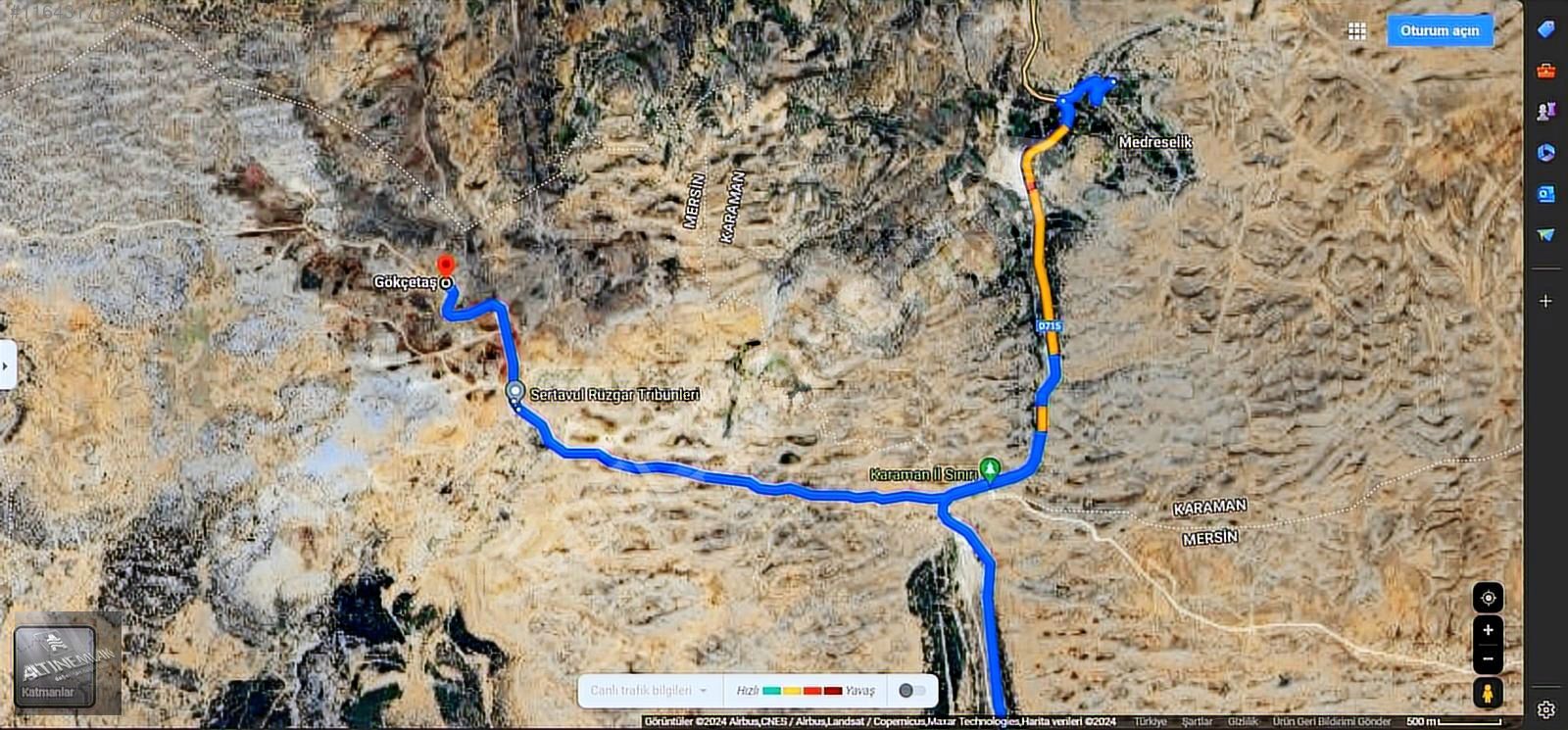Open the sidebar tools briefcase
The height and width of the screenshot is (730, 1568).
(x=1545, y=71)
